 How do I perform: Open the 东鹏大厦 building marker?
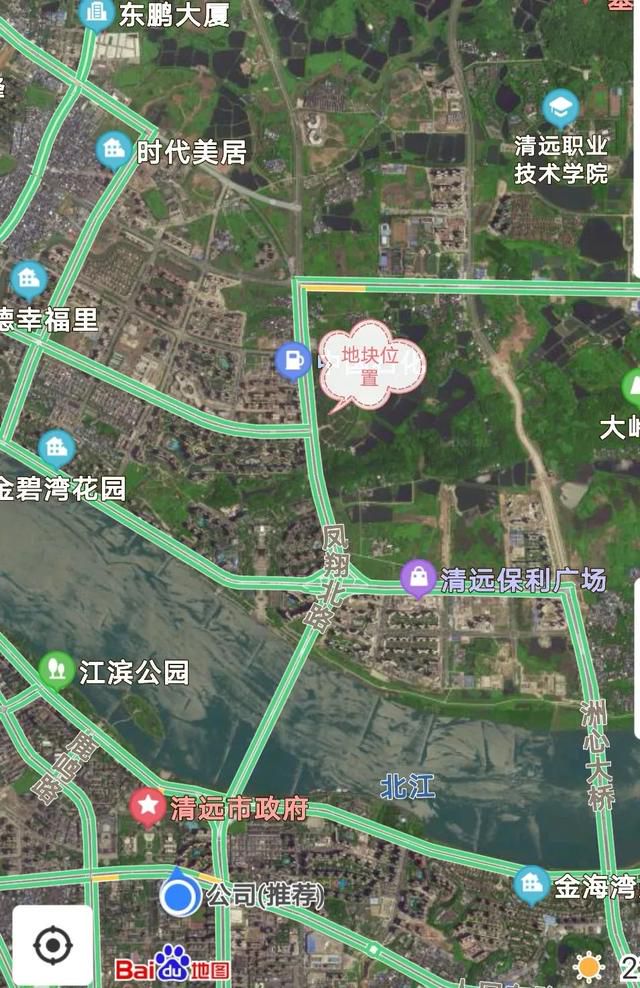point(96,14)
